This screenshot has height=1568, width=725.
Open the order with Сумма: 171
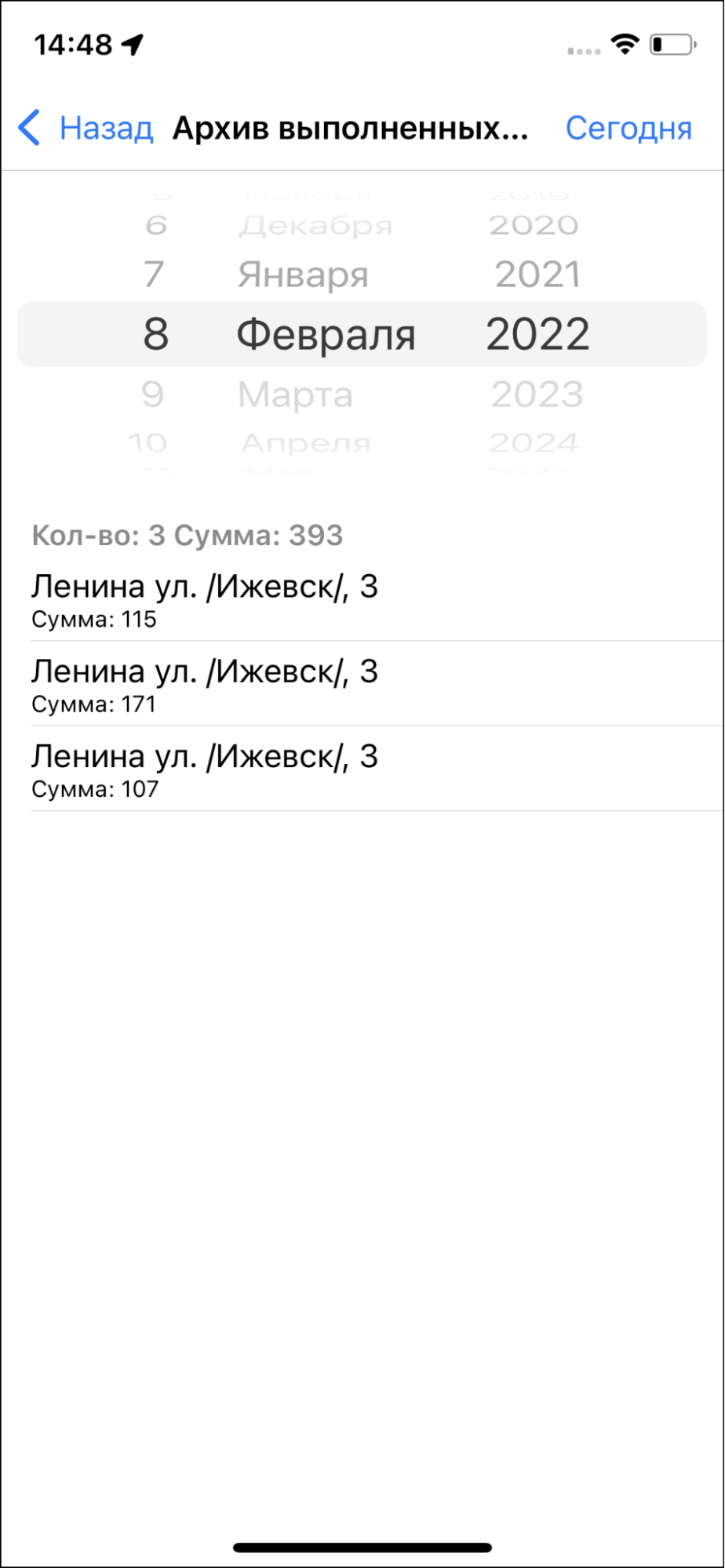(x=361, y=685)
